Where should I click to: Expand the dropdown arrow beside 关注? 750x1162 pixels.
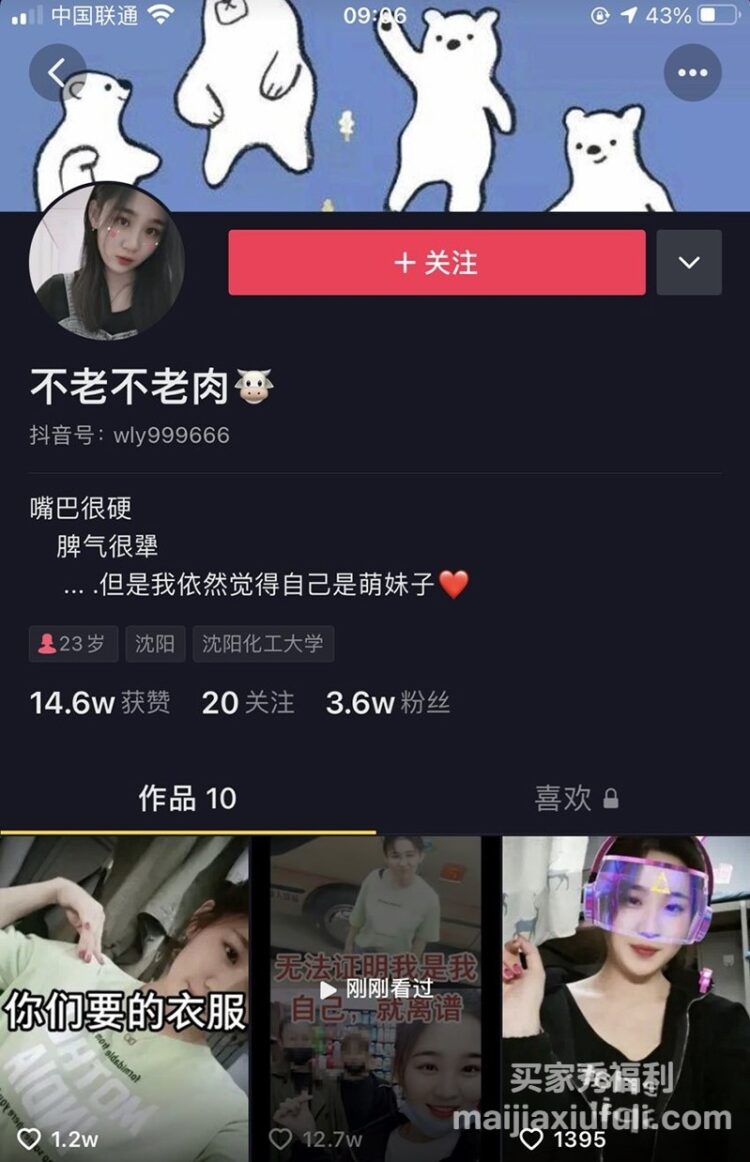[x=688, y=263]
